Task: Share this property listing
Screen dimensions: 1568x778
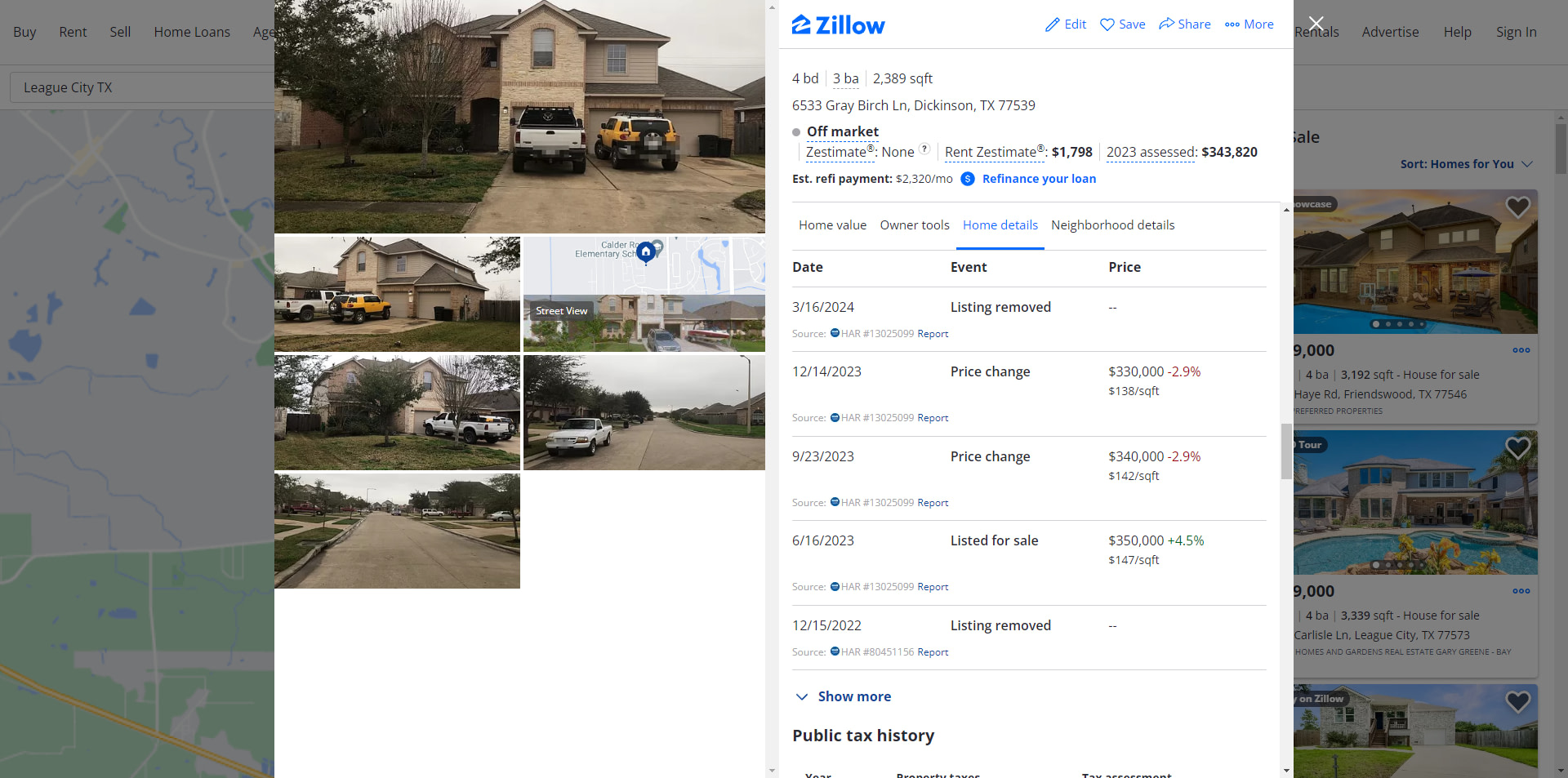Action: (1184, 24)
